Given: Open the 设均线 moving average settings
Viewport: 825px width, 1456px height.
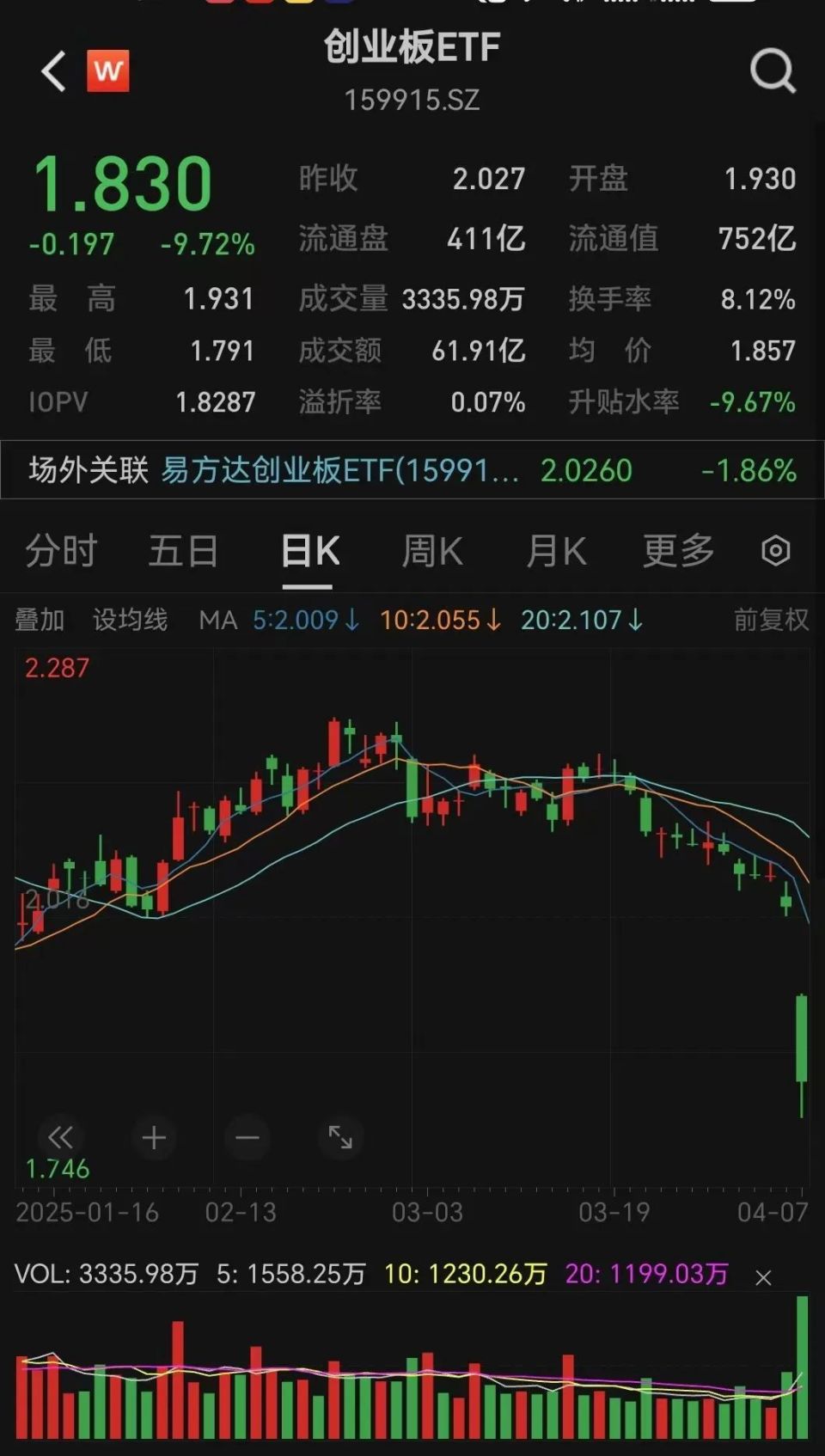Looking at the screenshot, I should coord(131,620).
